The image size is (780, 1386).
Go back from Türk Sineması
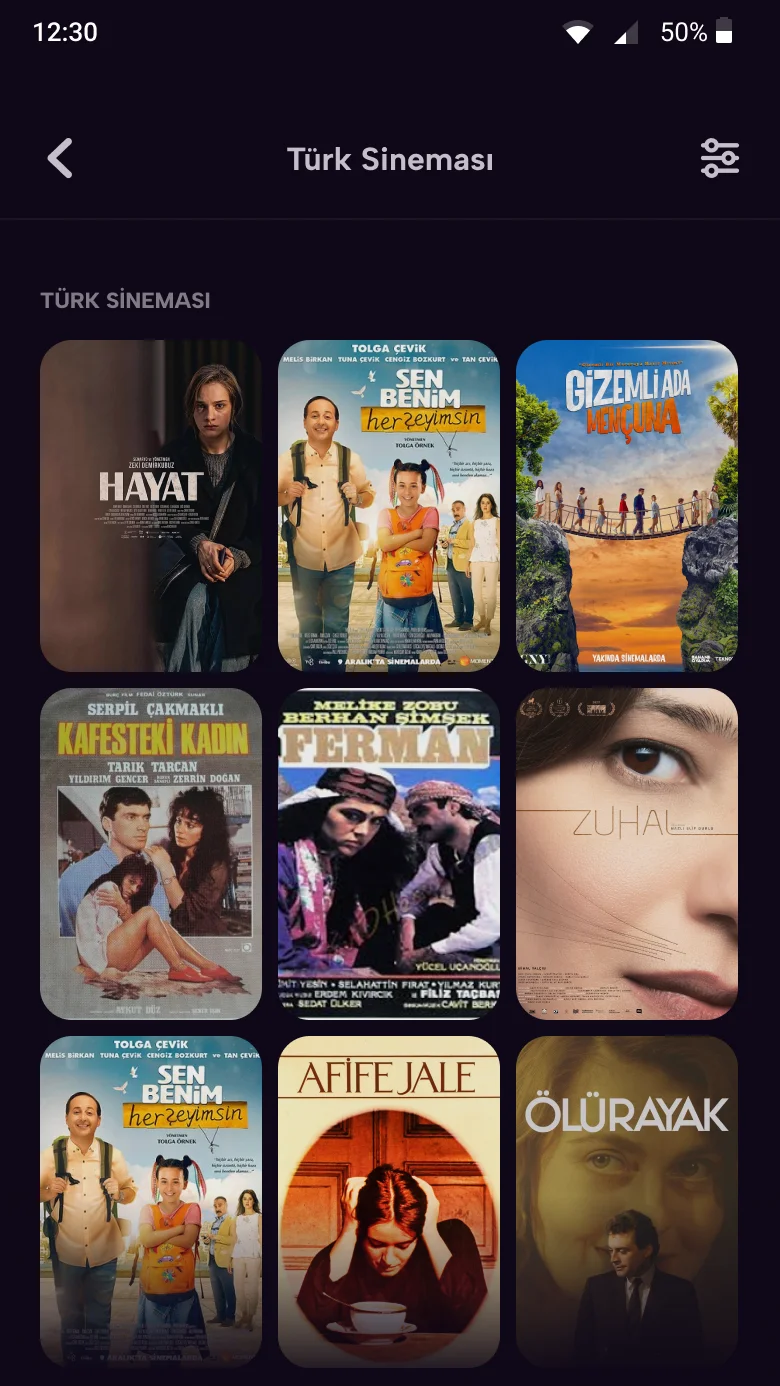pyautogui.click(x=60, y=159)
